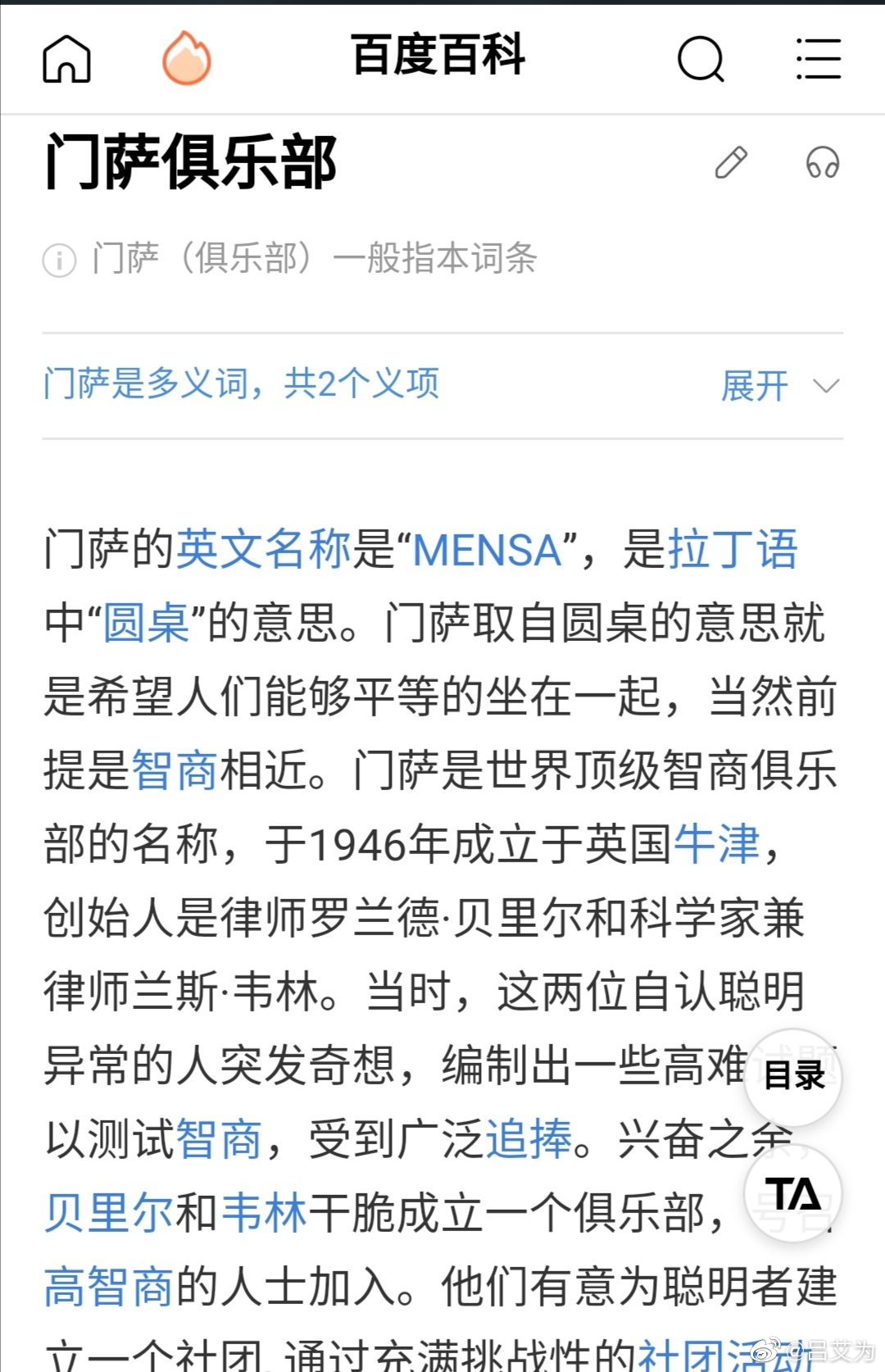Viewport: 885px width, 1372px height.
Task: Open the 高智商 link
Action: click(109, 1287)
